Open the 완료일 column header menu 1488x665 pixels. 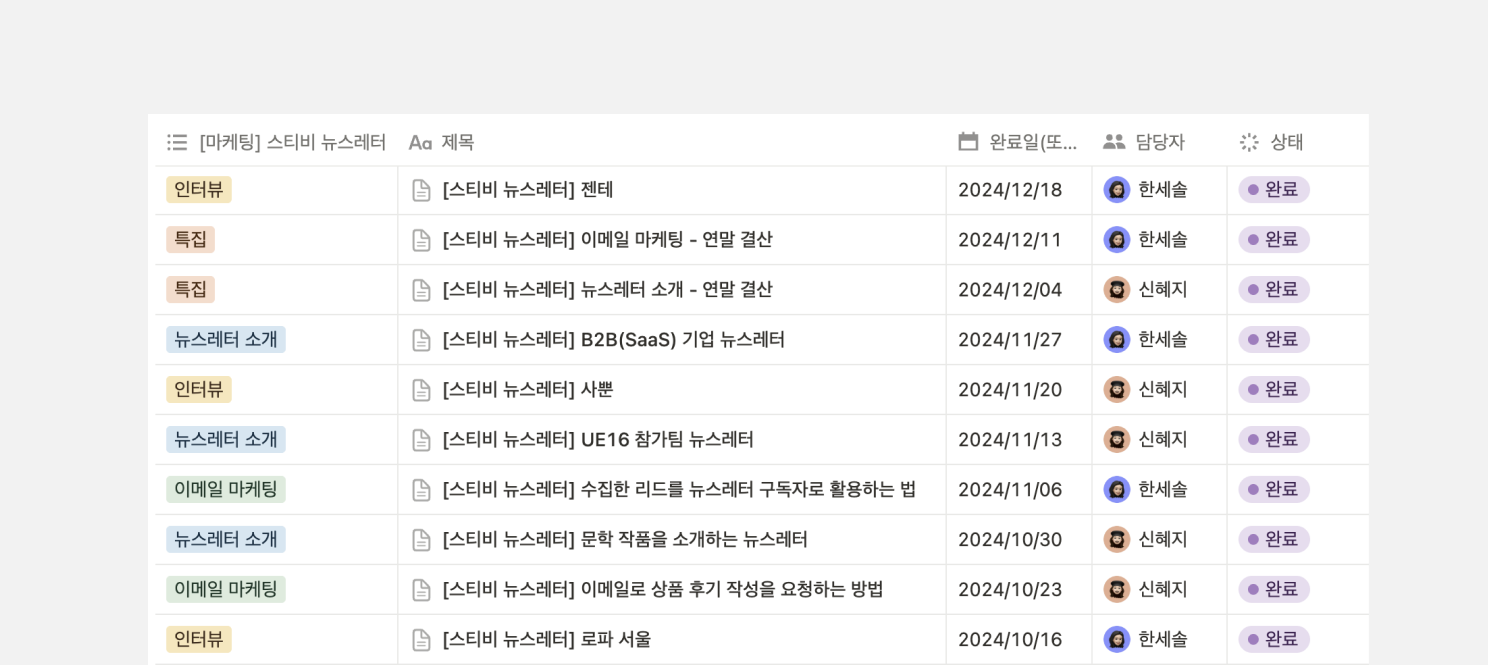pos(1017,142)
